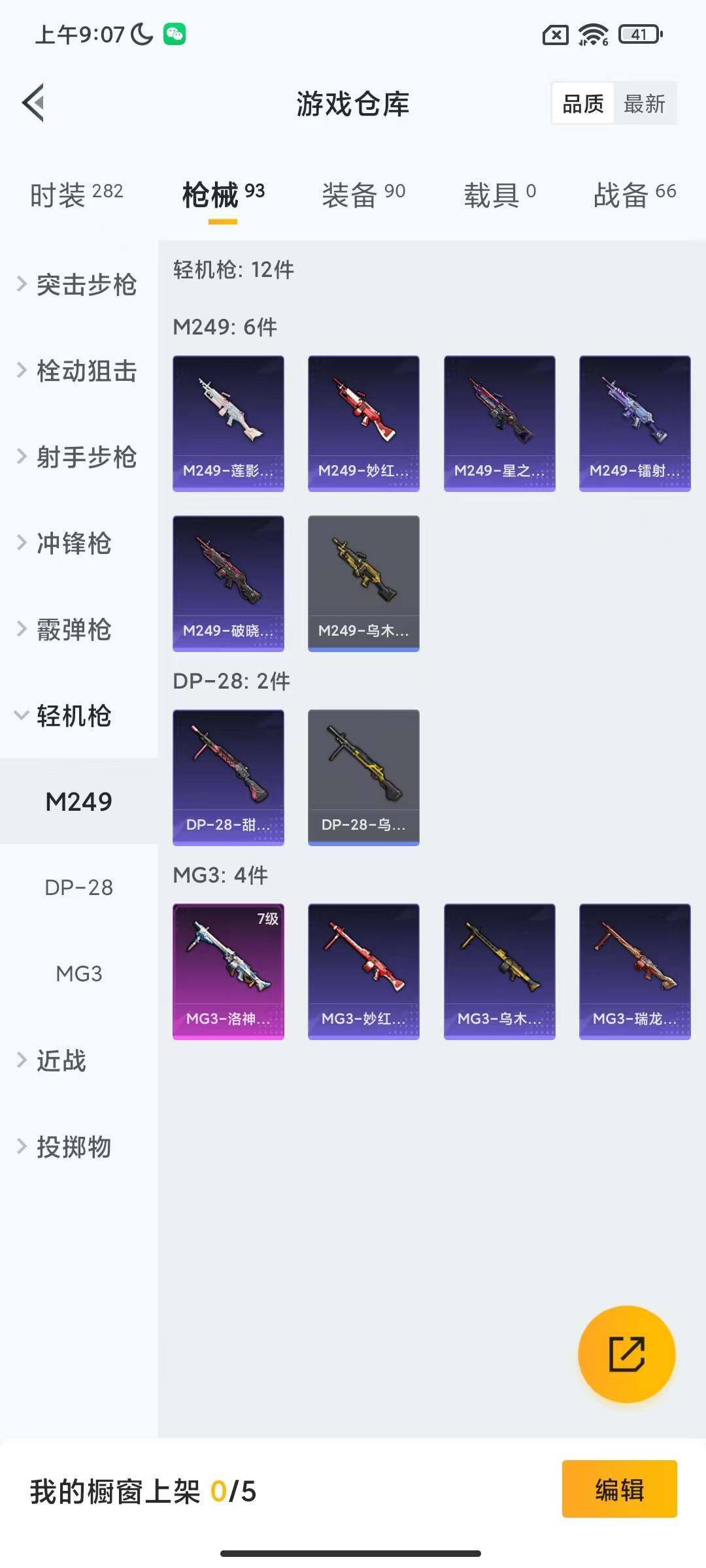Expand the 栓动狙击 category

point(78,371)
